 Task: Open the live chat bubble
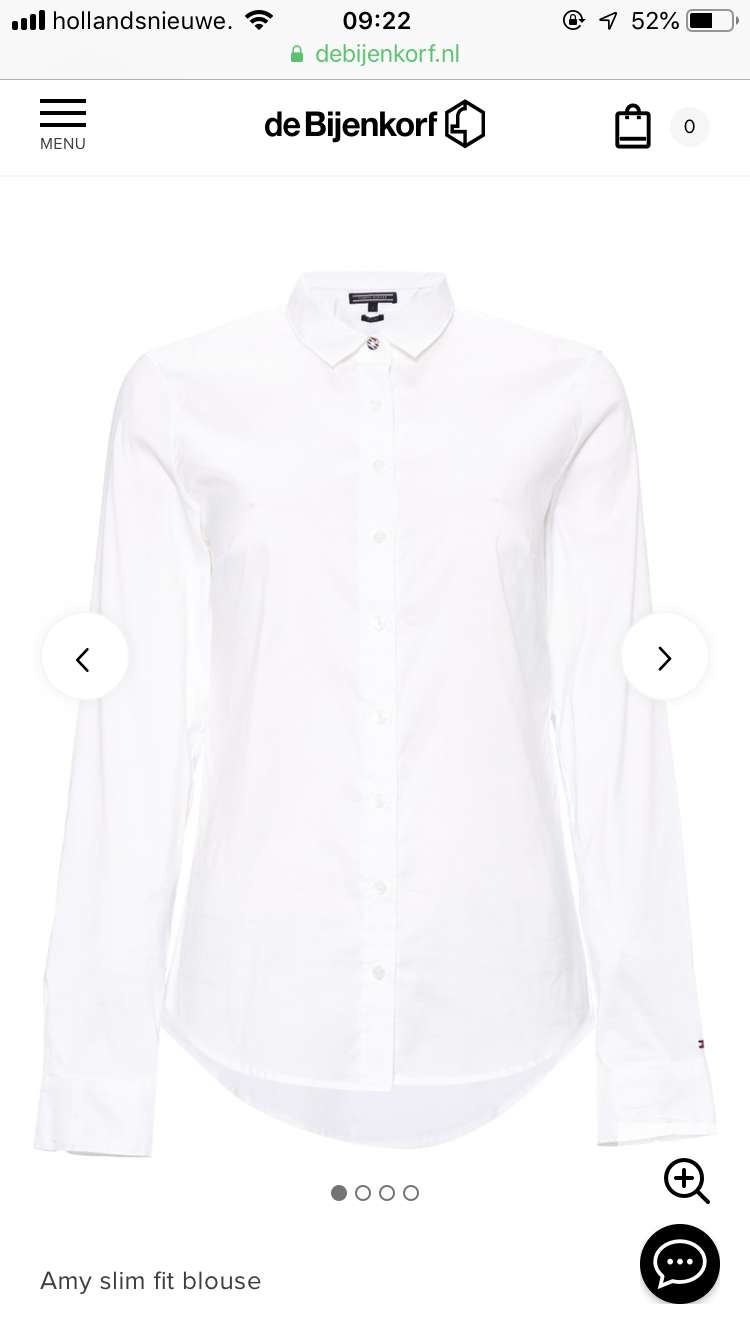[680, 1263]
